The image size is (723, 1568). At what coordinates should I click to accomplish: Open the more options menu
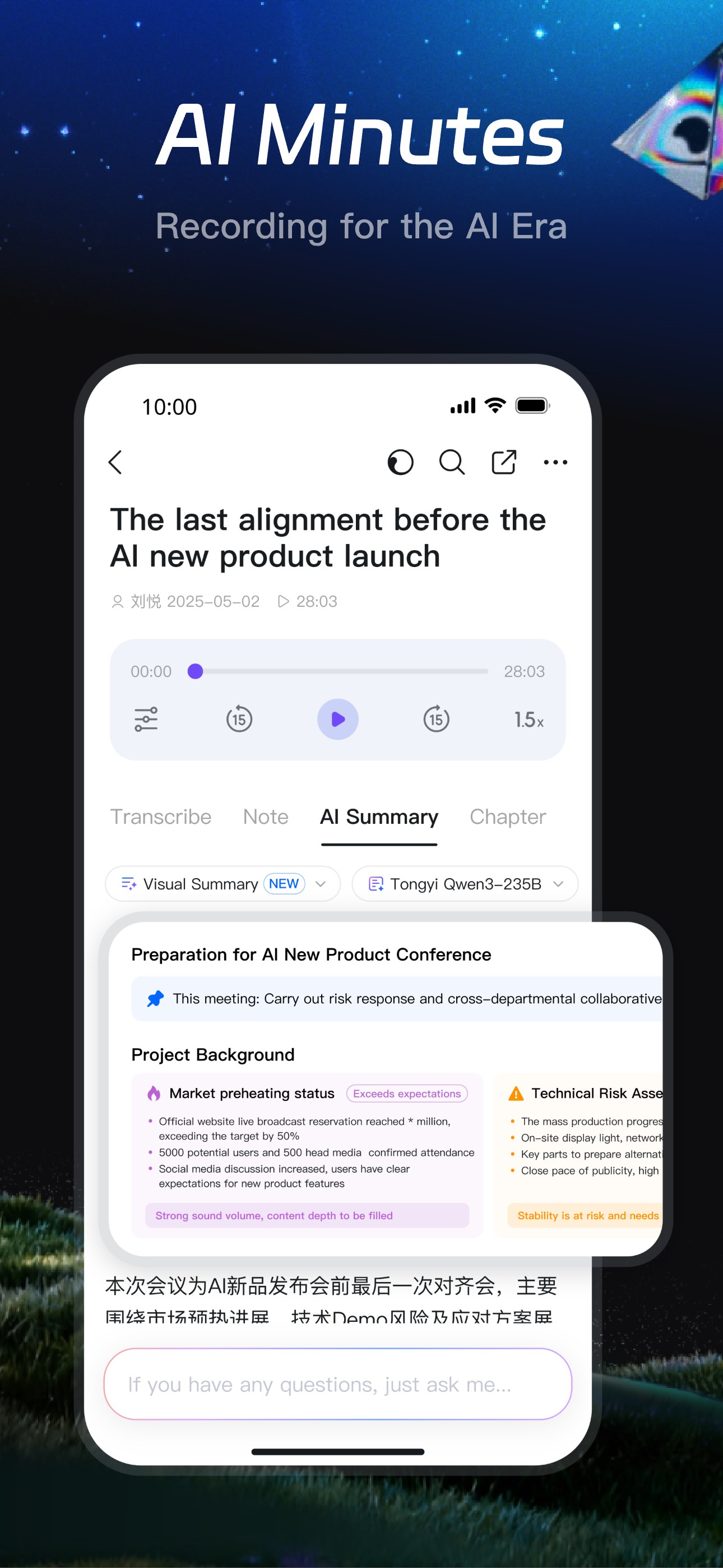coord(555,462)
